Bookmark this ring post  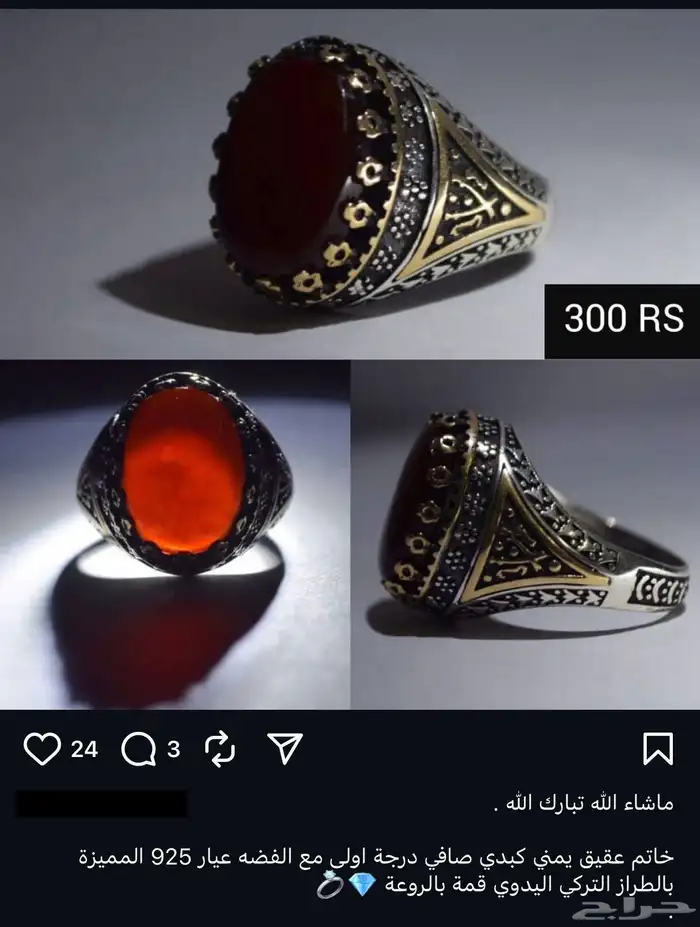(657, 748)
